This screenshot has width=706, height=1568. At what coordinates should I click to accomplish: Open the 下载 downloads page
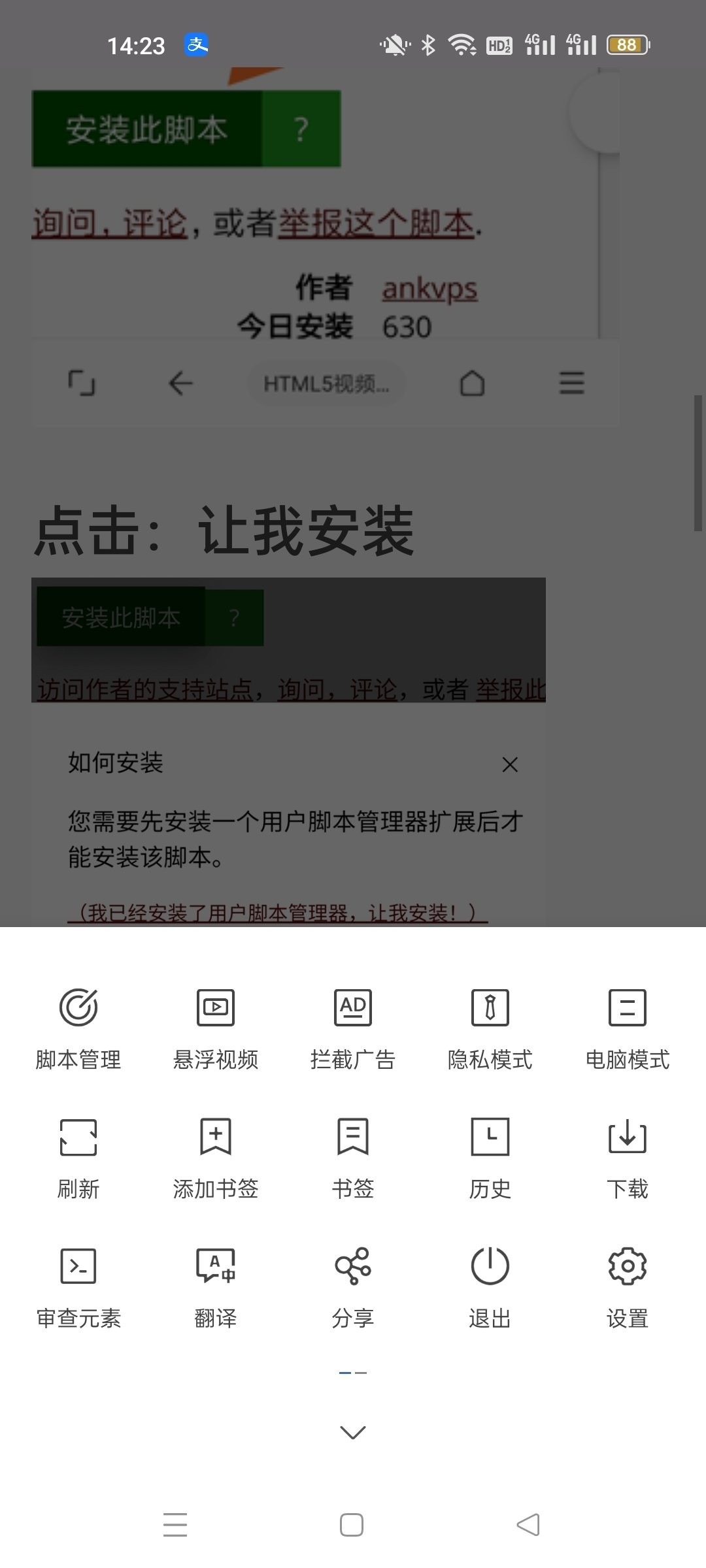point(628,1155)
